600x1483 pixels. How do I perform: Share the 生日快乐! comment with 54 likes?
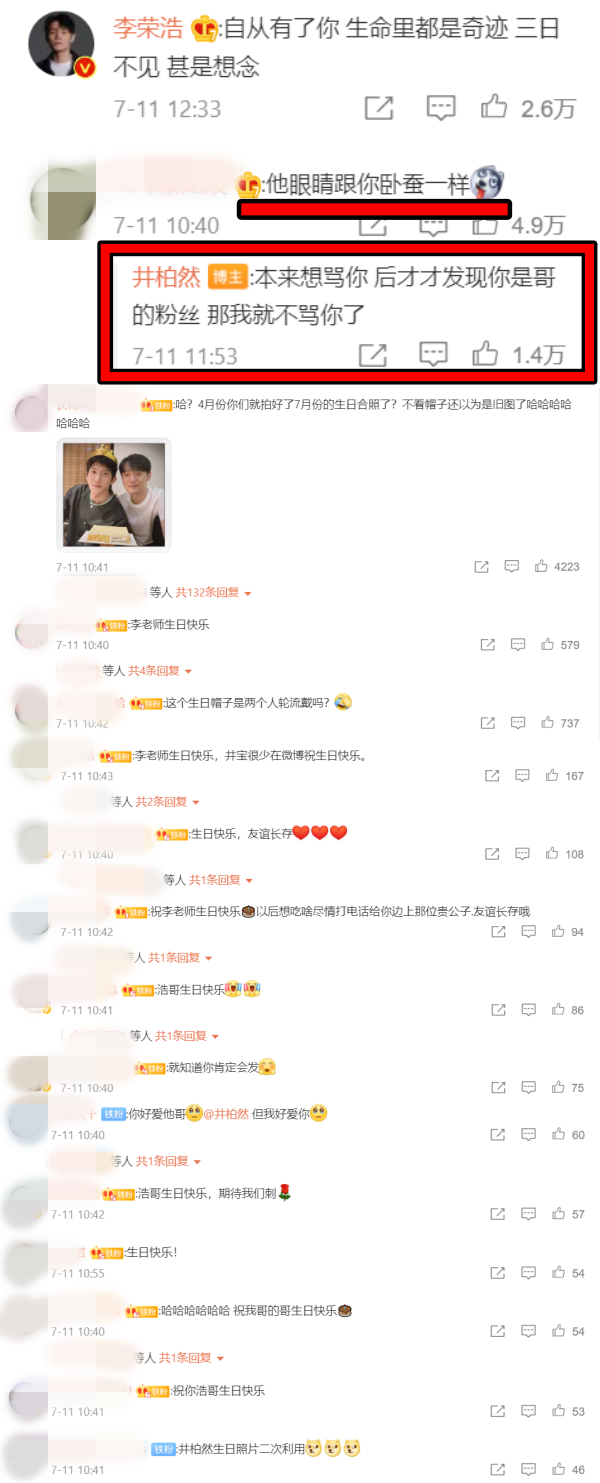(x=498, y=1273)
